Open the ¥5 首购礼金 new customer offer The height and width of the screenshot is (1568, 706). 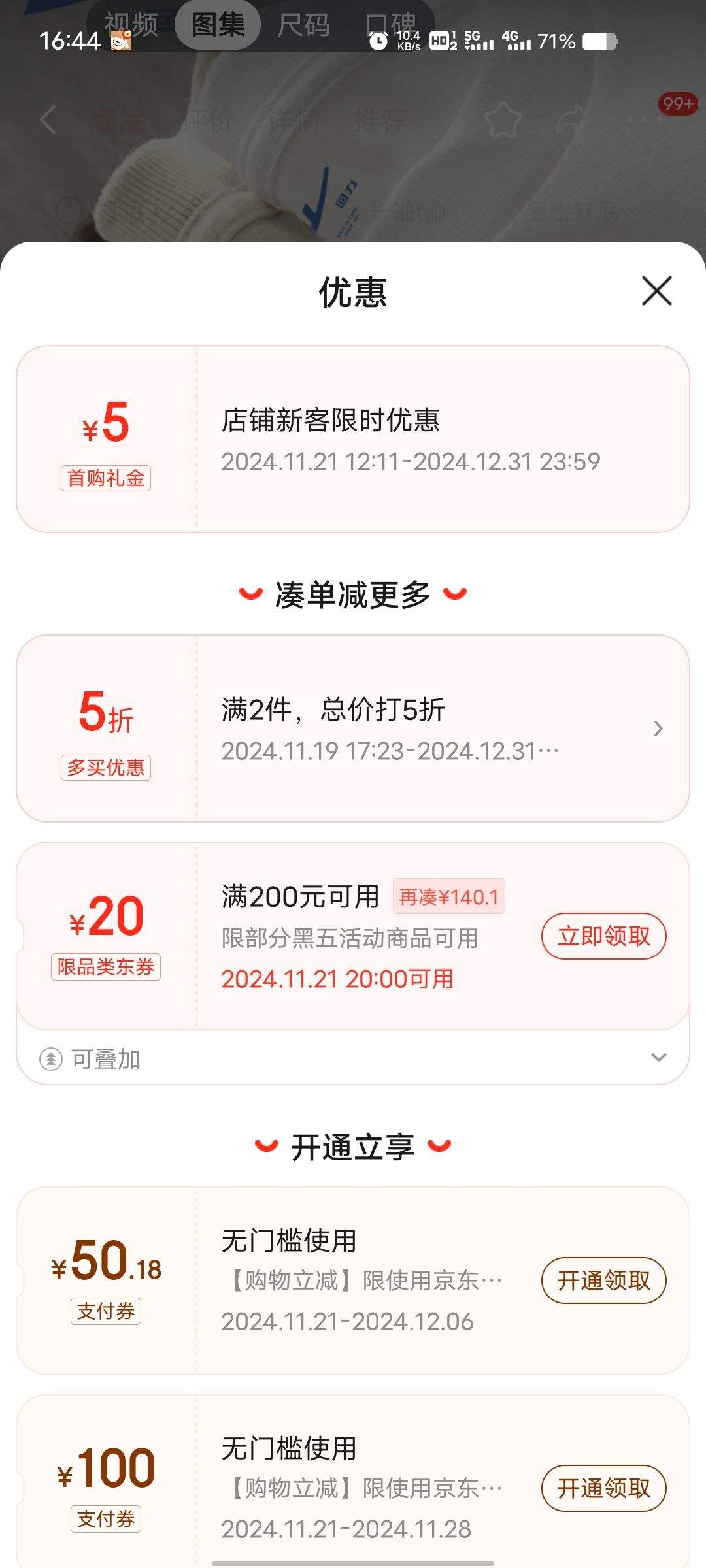coord(353,439)
